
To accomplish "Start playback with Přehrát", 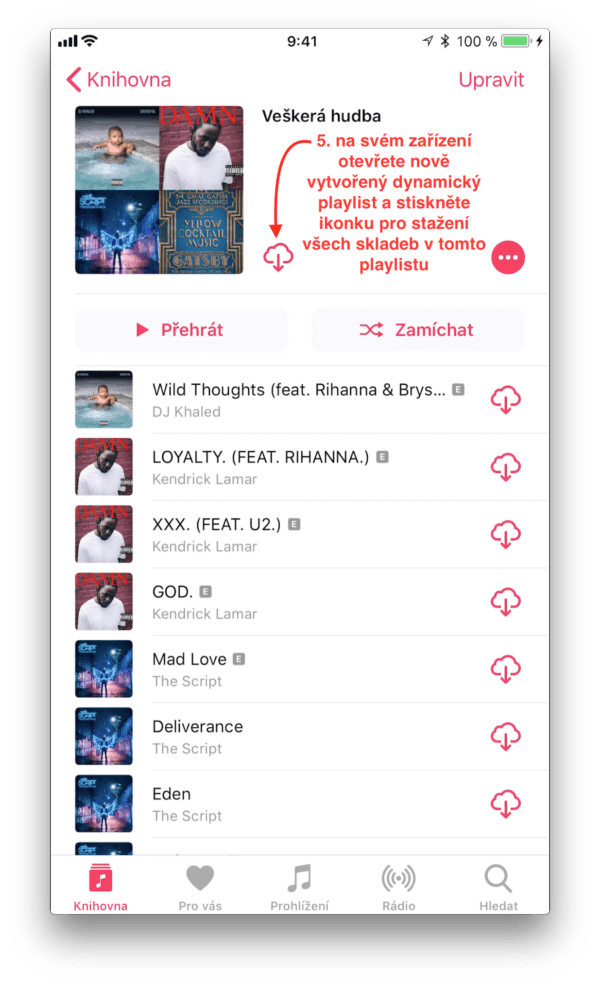I will 181,330.
